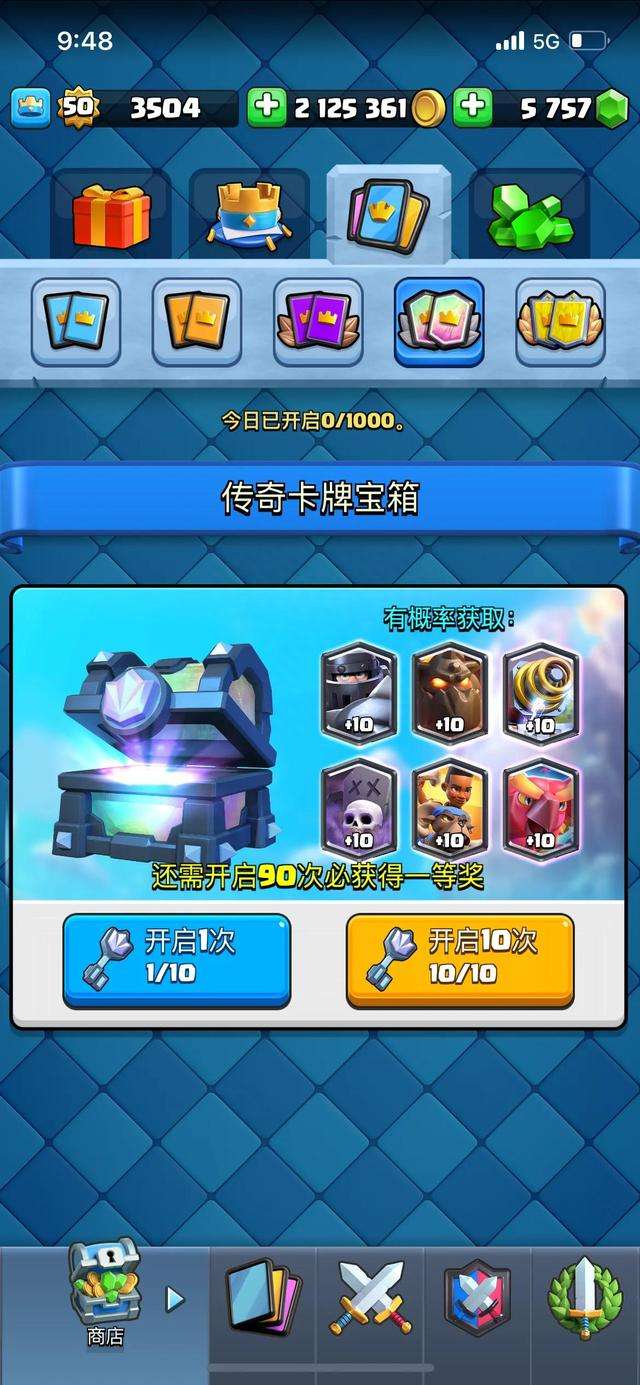Switch to the crossed swords battle tab
Image resolution: width=640 pixels, height=1385 pixels.
(370, 1300)
